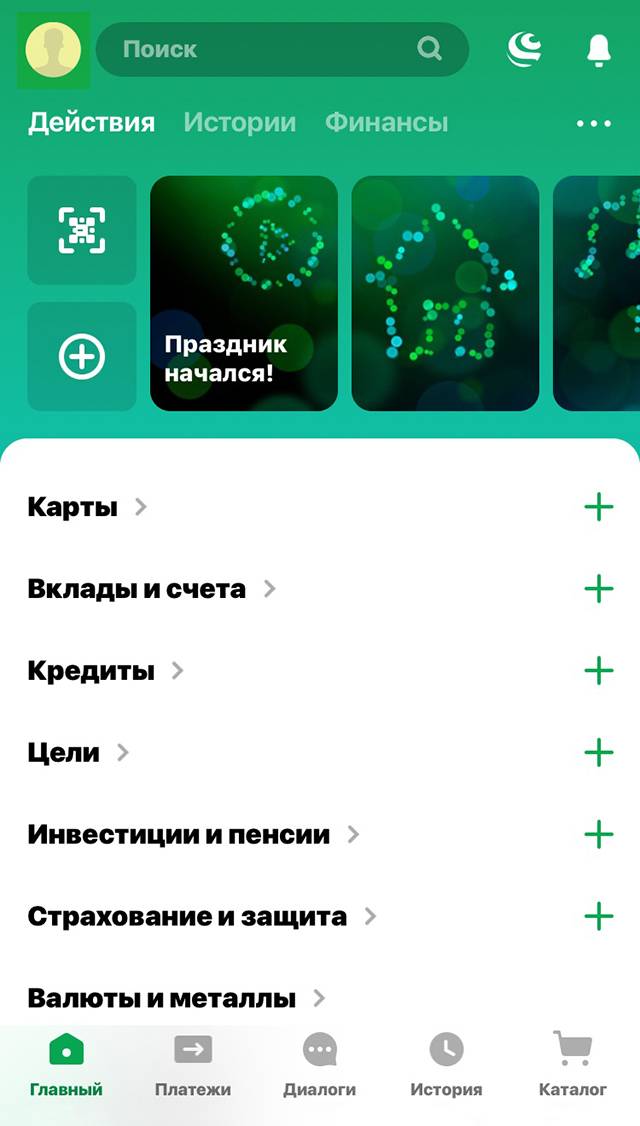The width and height of the screenshot is (640, 1126).
Task: Add a product to Страхование и защита
Action: tap(598, 916)
